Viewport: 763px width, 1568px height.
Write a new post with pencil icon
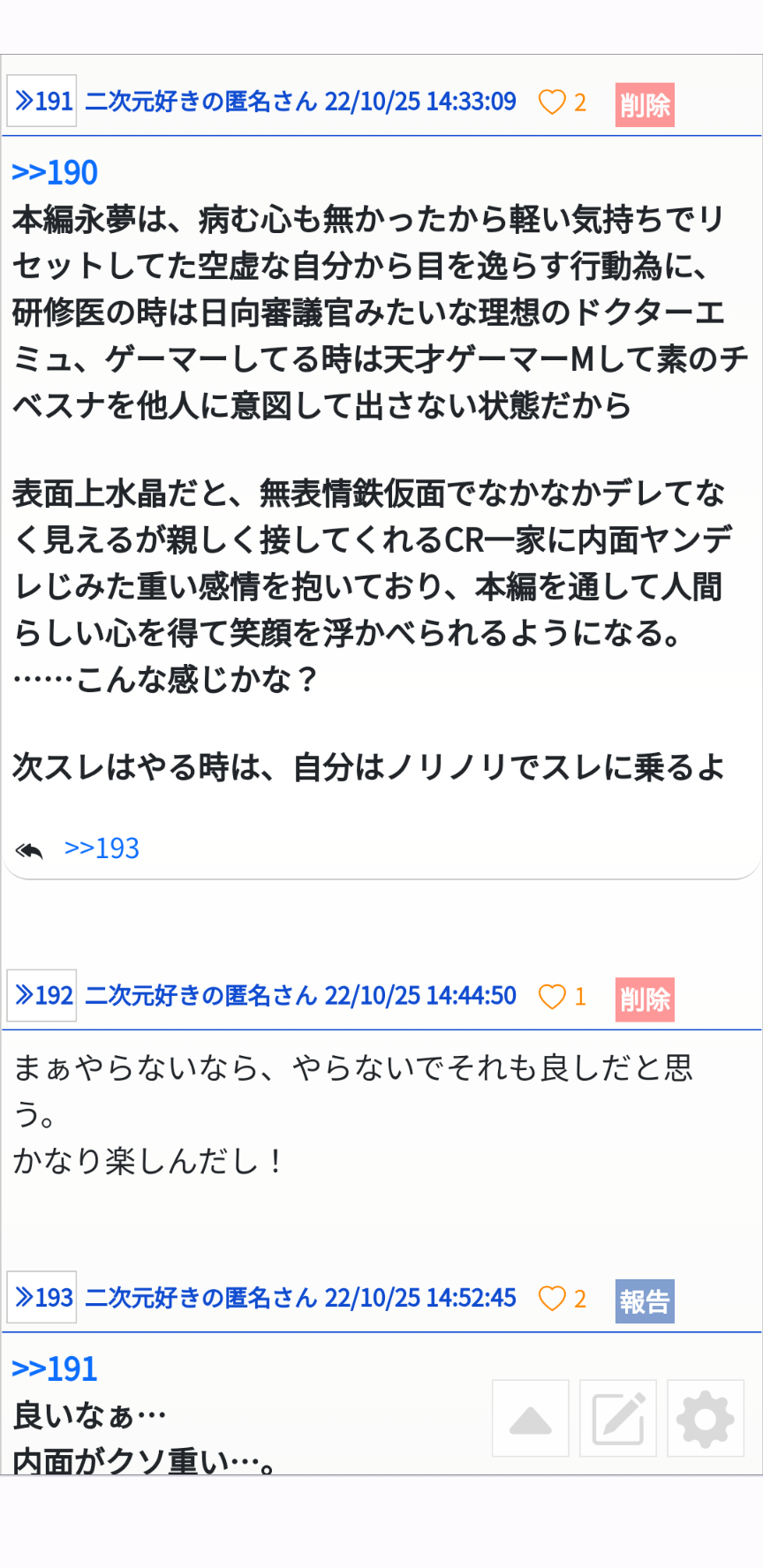pos(618,1418)
